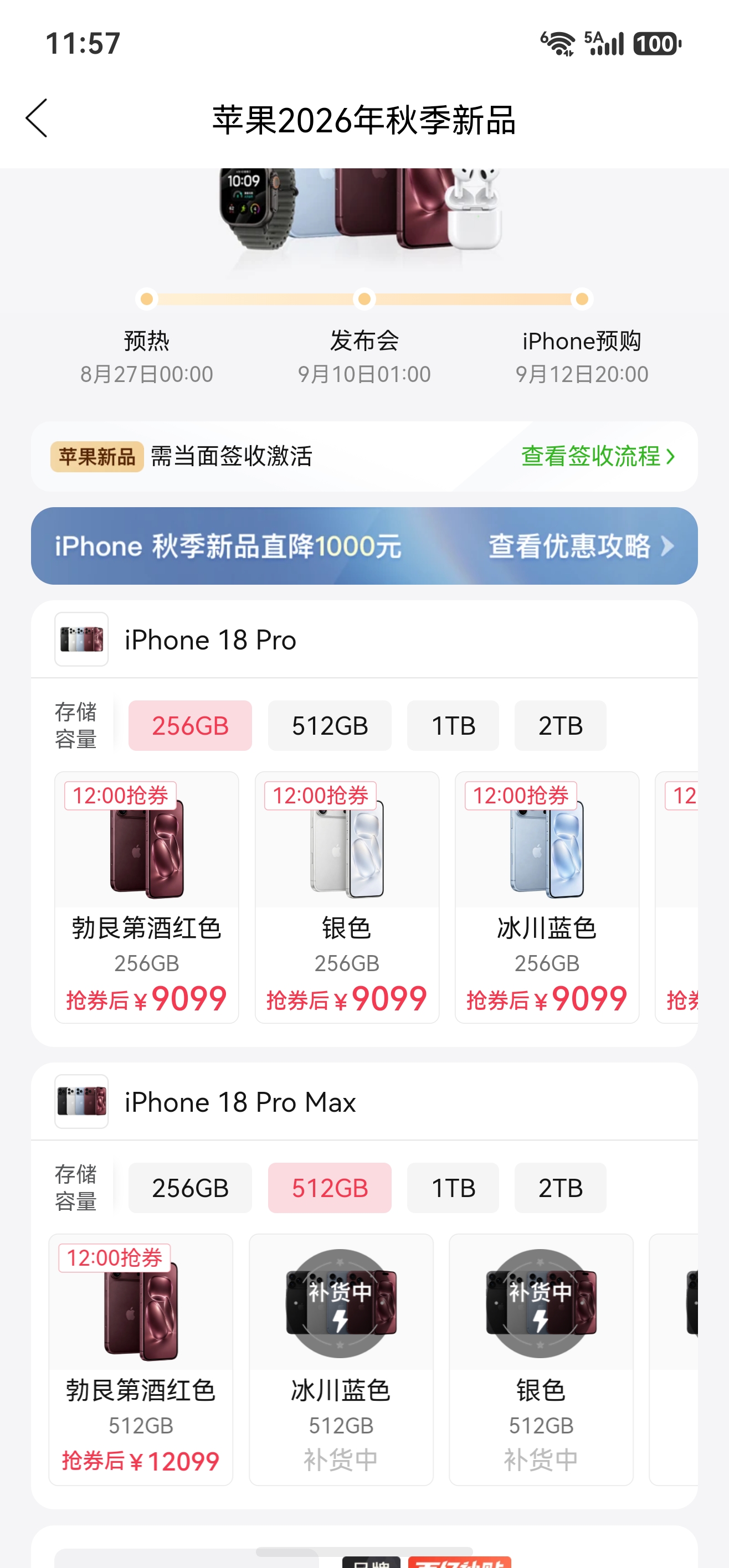The image size is (729, 1568).
Task: Select 256GB storage for iPhone 18 Pro
Action: coord(190,725)
